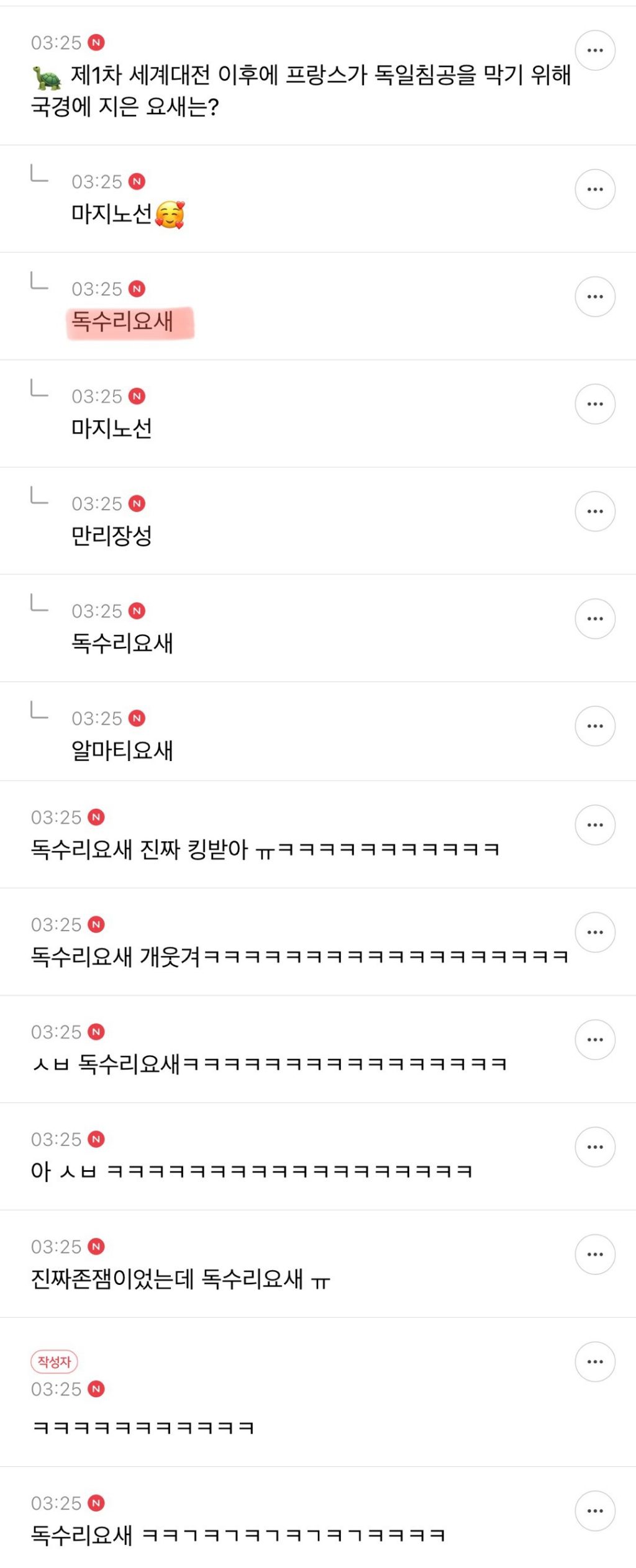Show options for '독수리요새 개웃겨' comment
Screen dimensions: 636x1568
click(x=594, y=932)
